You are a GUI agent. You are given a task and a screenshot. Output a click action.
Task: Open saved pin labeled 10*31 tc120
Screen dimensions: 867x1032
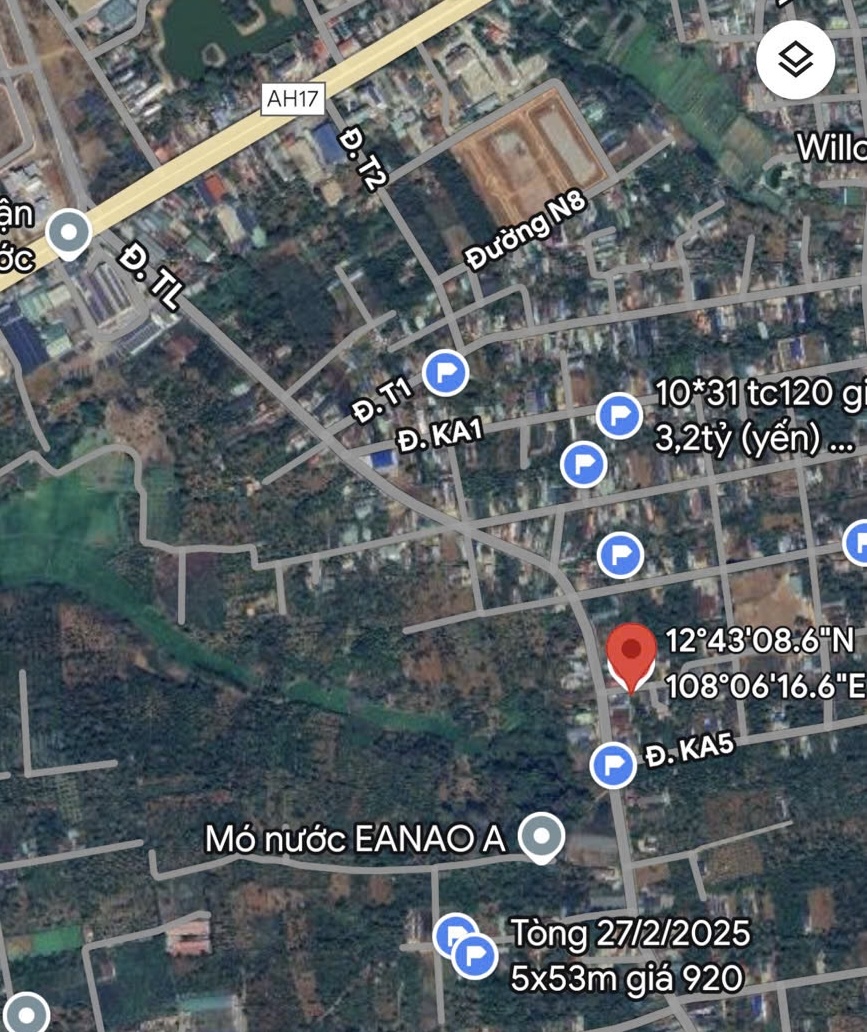(x=619, y=415)
